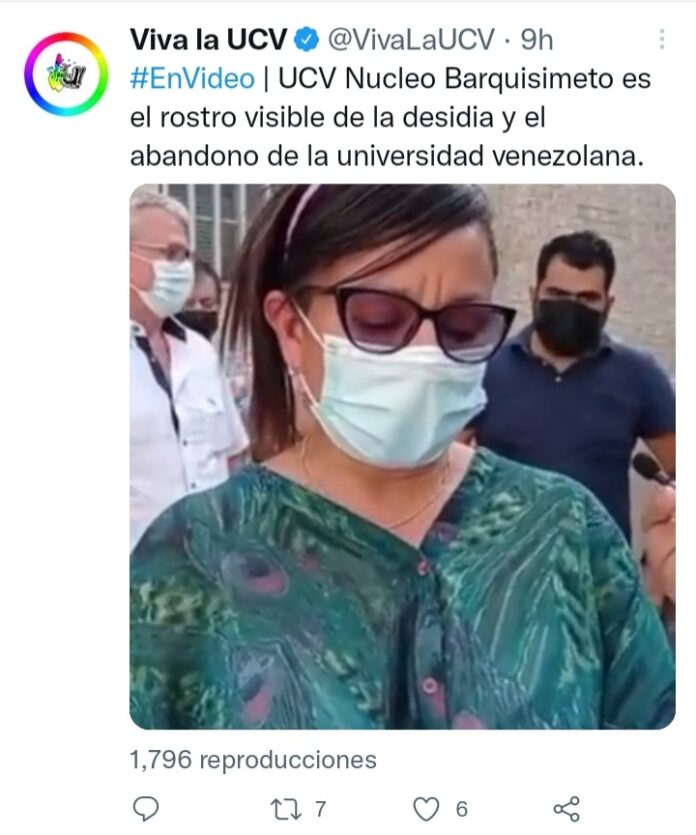This screenshot has width=696, height=835.
Task: Retweet the Viva la UCV post
Action: pos(287,808)
